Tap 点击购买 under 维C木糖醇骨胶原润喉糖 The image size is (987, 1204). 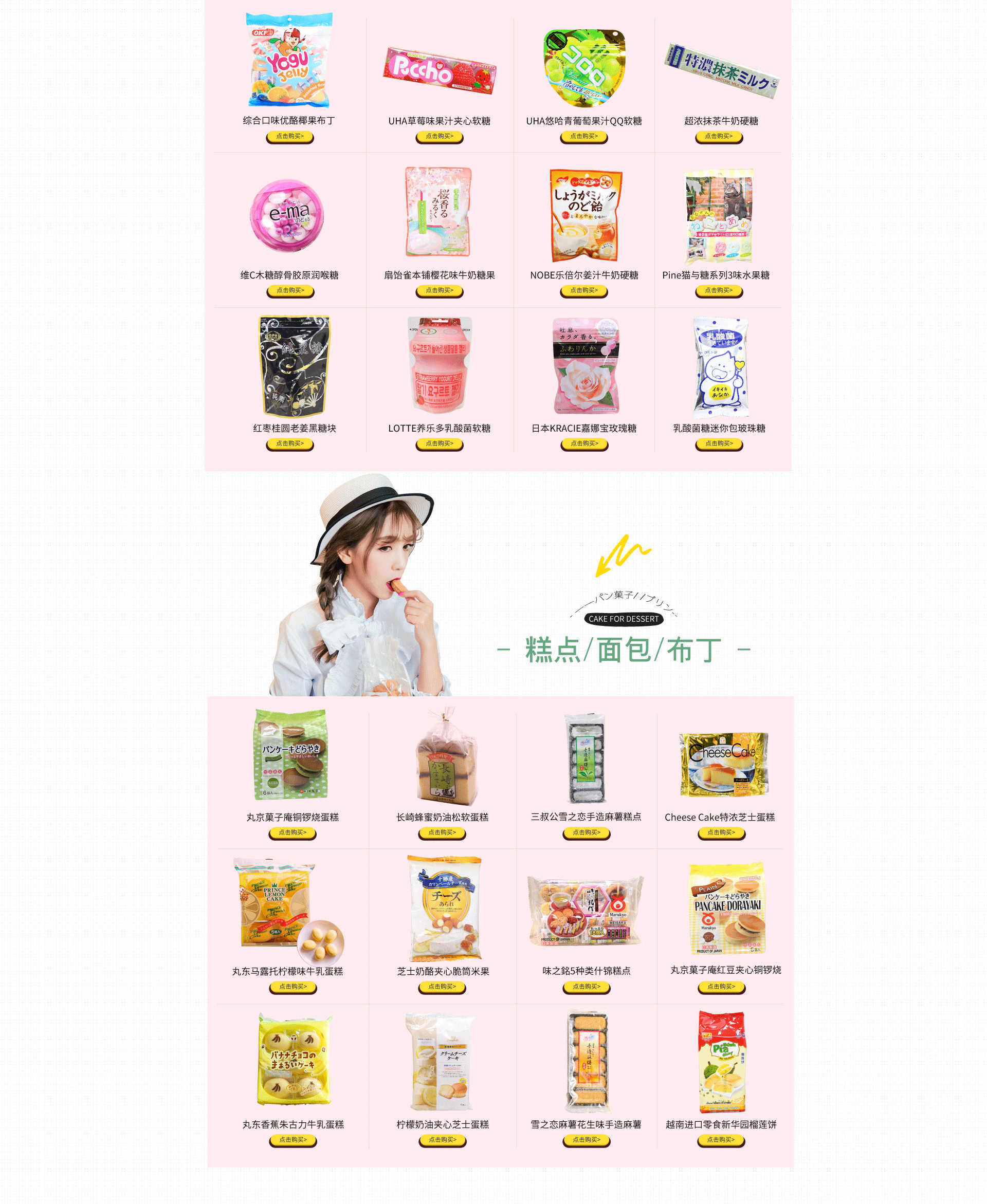(x=290, y=290)
